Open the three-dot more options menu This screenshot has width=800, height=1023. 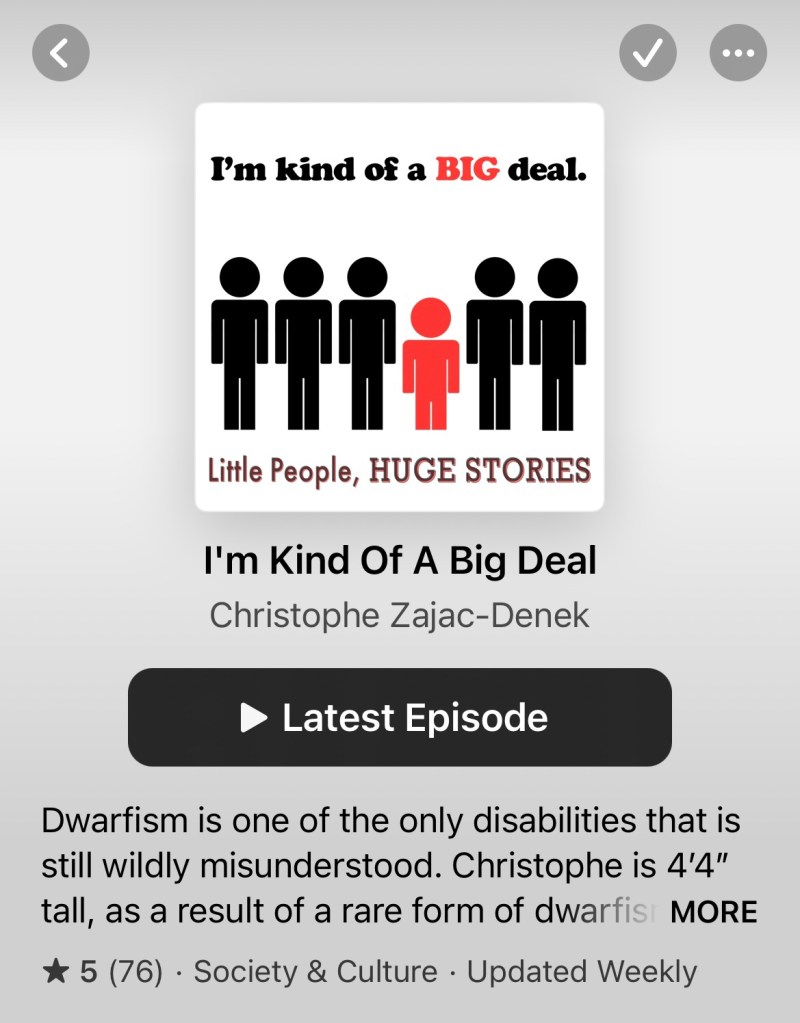(x=738, y=52)
